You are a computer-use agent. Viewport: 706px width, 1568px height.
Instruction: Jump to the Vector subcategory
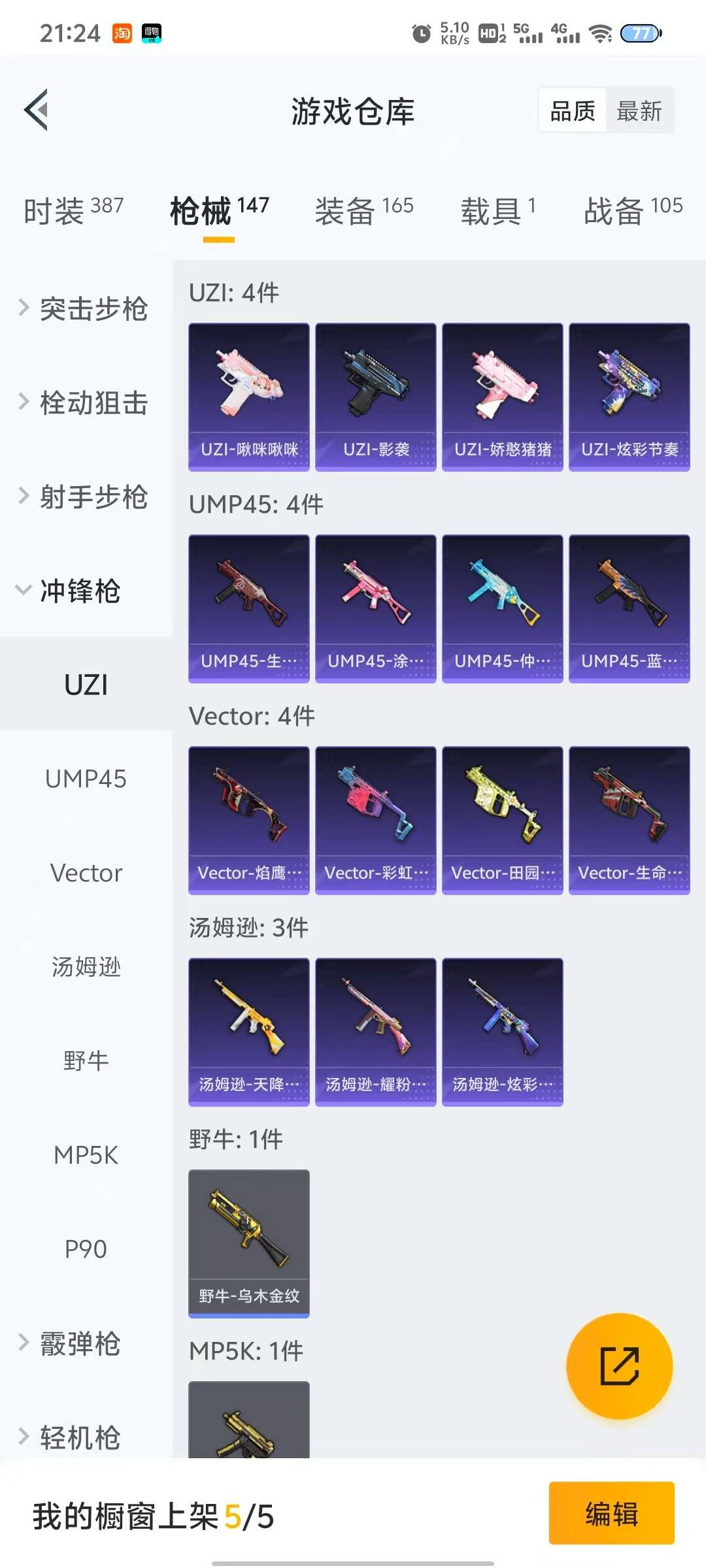[86, 873]
